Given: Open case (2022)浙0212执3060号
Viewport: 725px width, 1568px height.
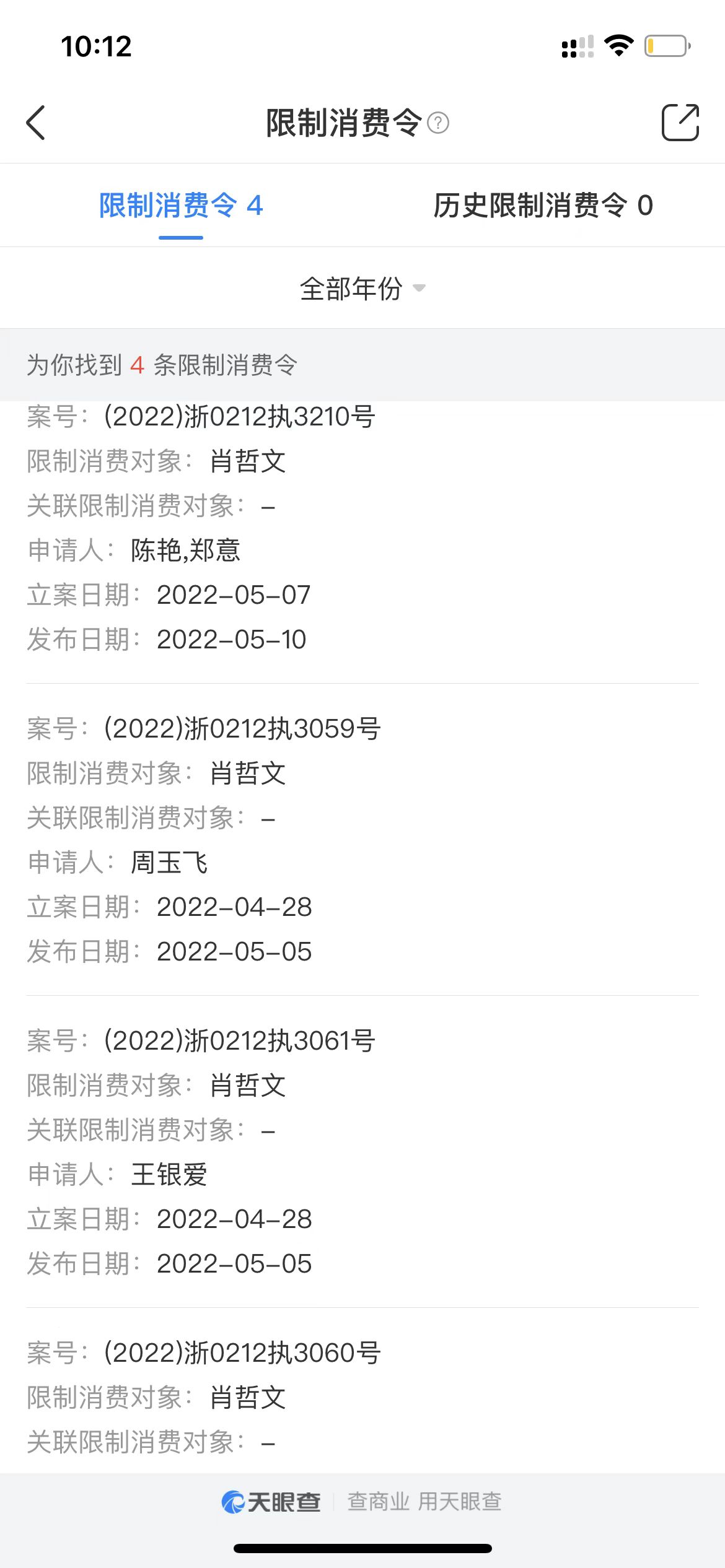Looking at the screenshot, I should tap(242, 1353).
